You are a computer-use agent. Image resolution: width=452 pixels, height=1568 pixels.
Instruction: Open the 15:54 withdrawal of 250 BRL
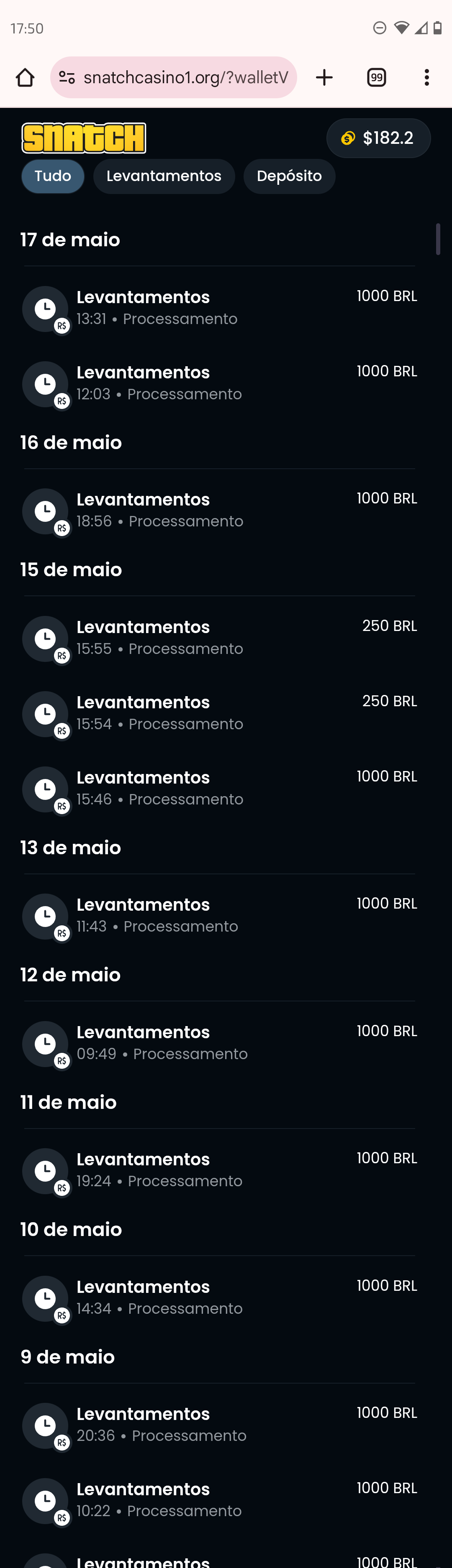(219, 713)
